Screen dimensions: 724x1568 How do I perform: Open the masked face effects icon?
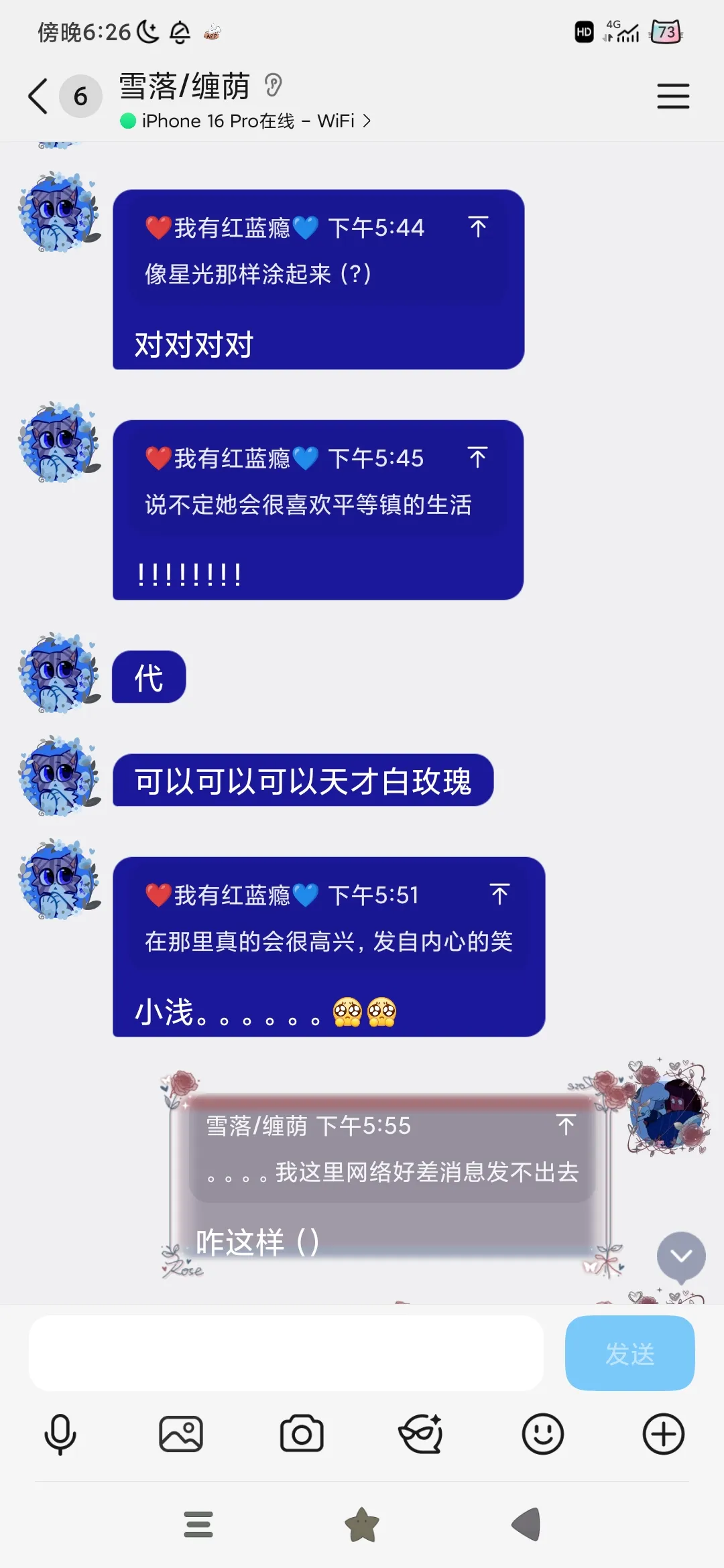tap(421, 1435)
